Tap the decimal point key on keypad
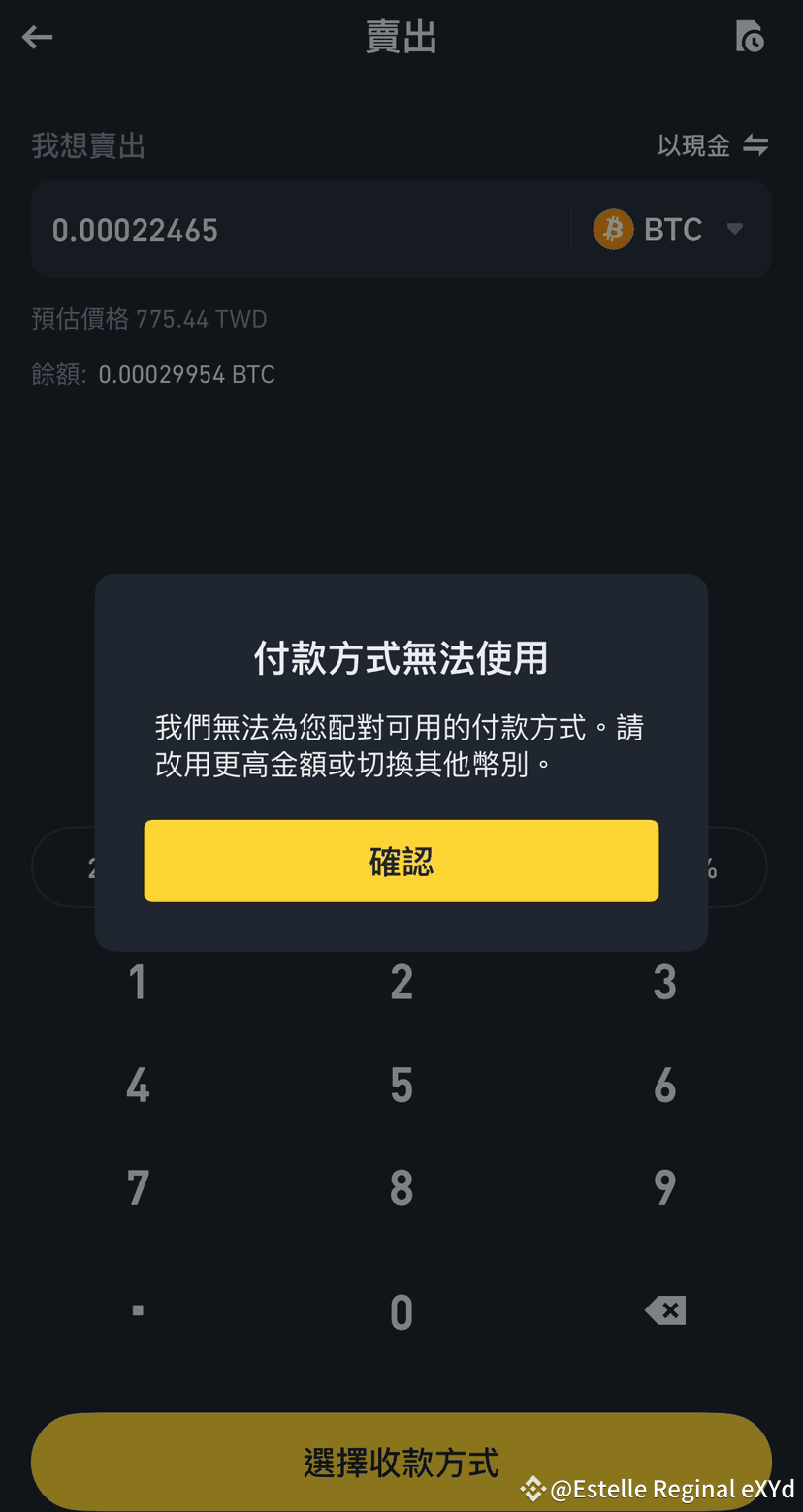The height and width of the screenshot is (1512, 803). [137, 1310]
